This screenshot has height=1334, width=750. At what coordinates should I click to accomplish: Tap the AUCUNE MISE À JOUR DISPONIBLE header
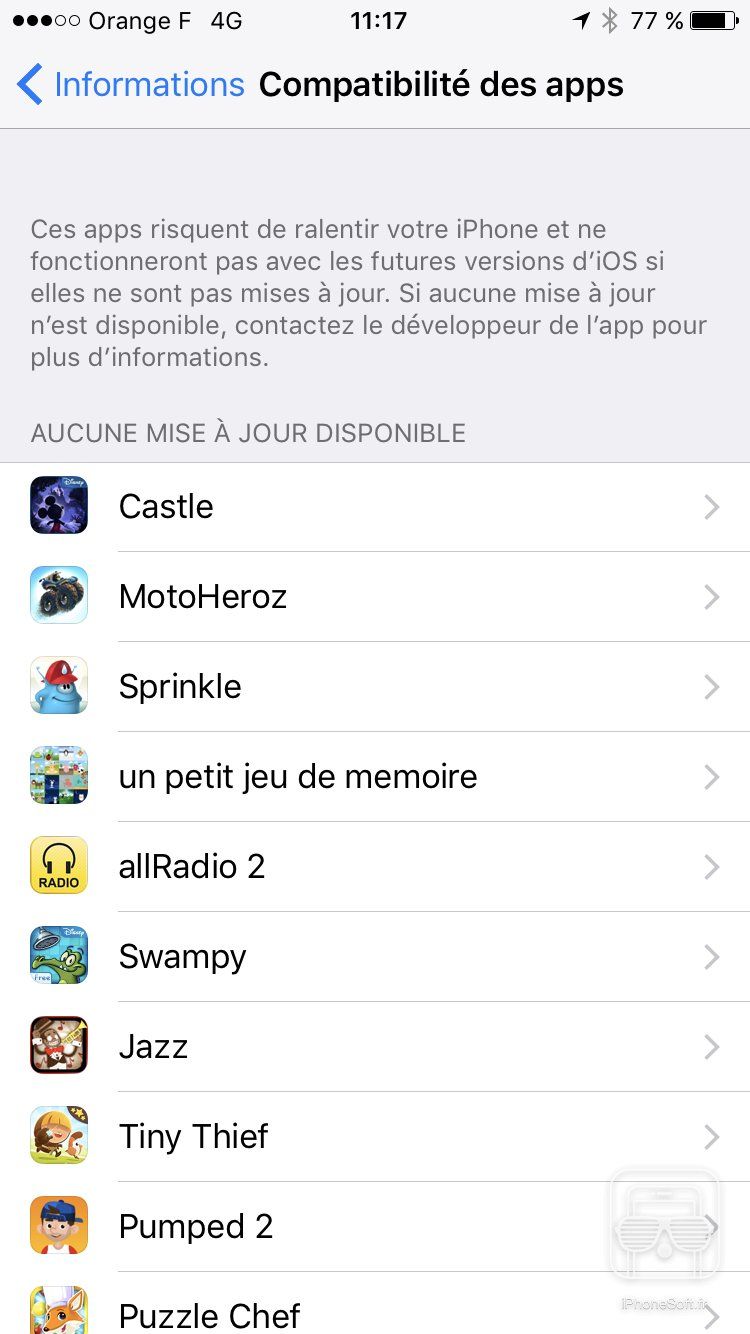coord(248,432)
